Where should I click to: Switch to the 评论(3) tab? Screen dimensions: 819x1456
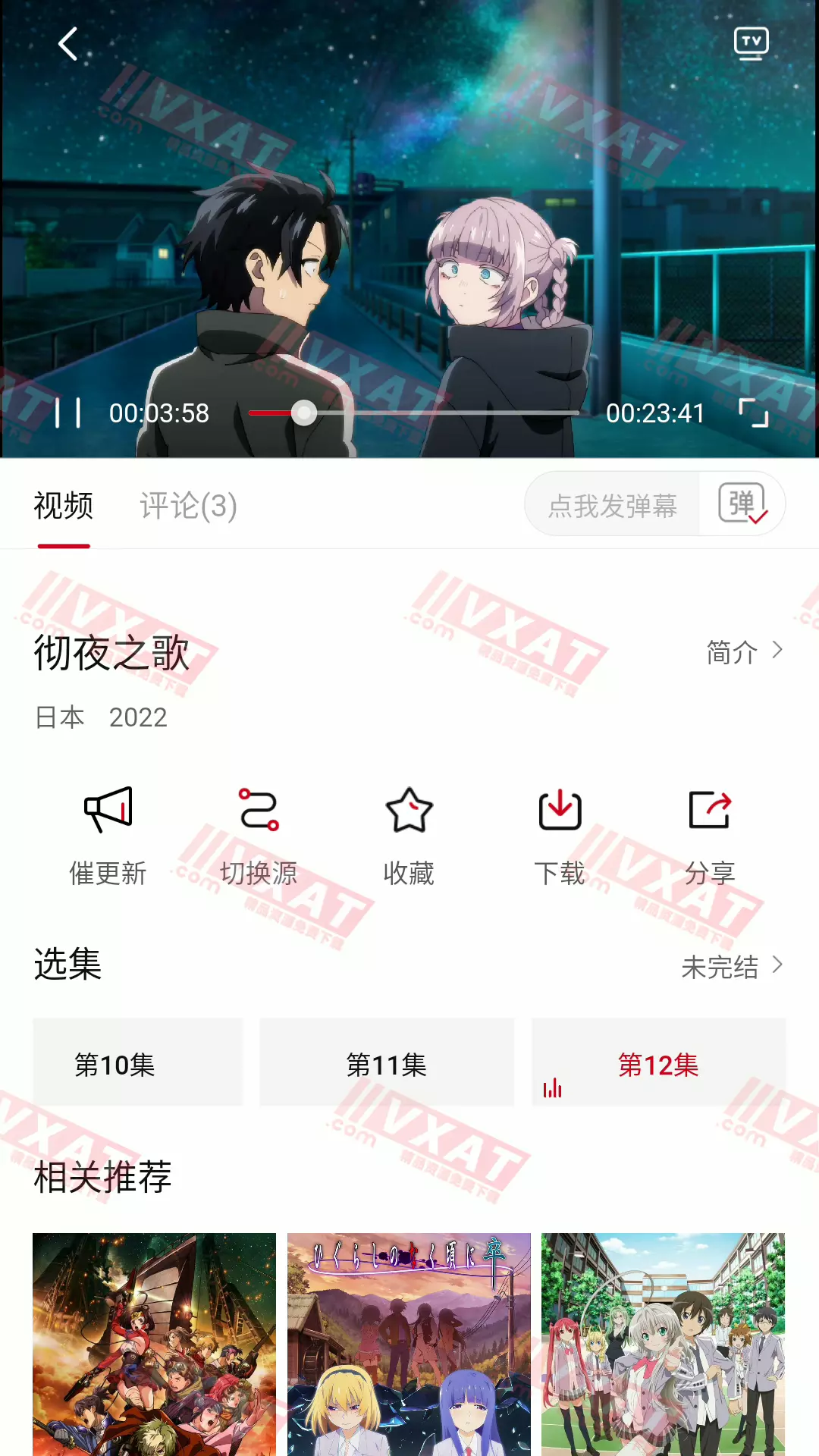coord(188,506)
